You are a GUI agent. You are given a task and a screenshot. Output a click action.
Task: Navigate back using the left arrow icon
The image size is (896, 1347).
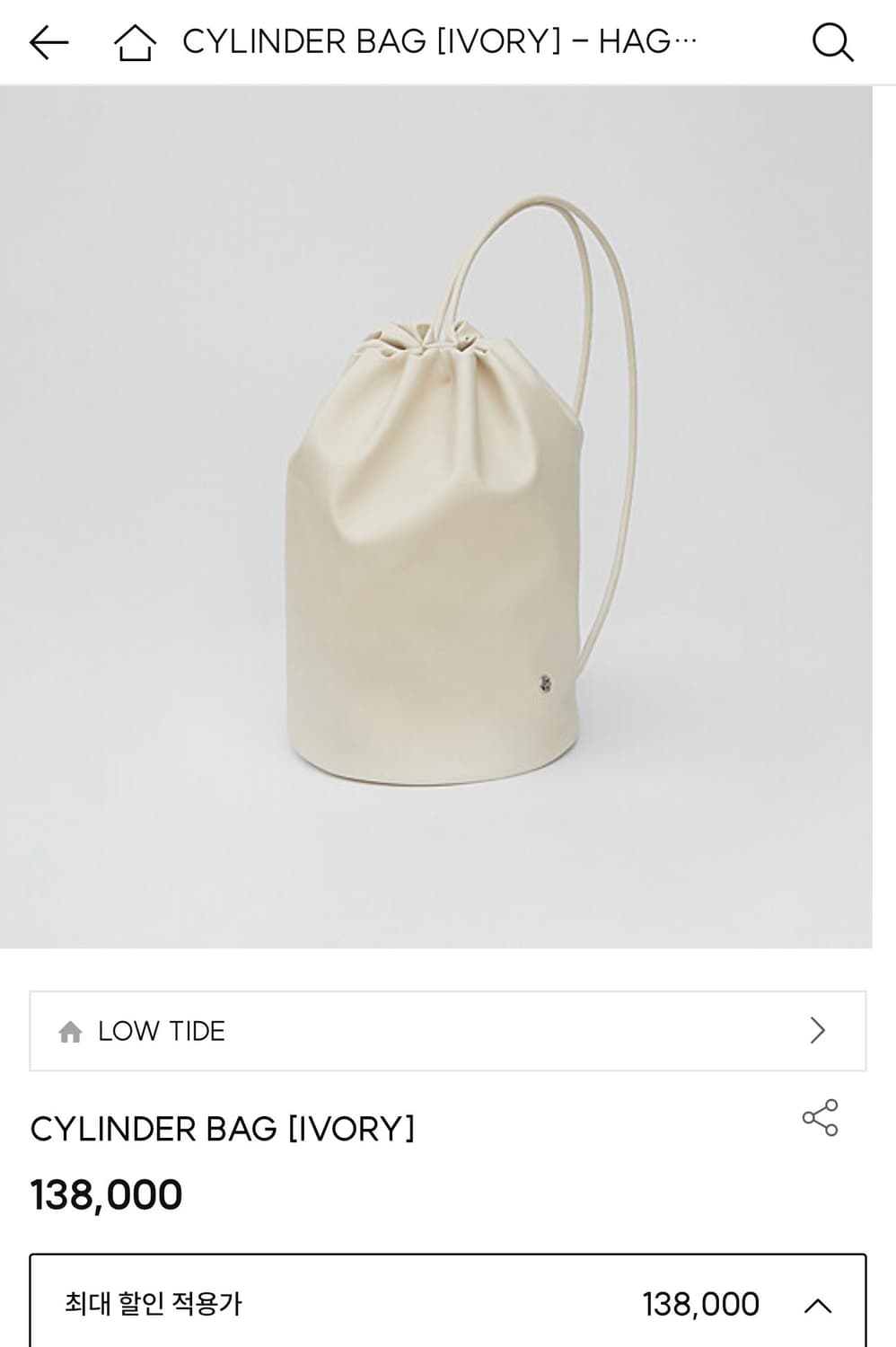pyautogui.click(x=47, y=40)
